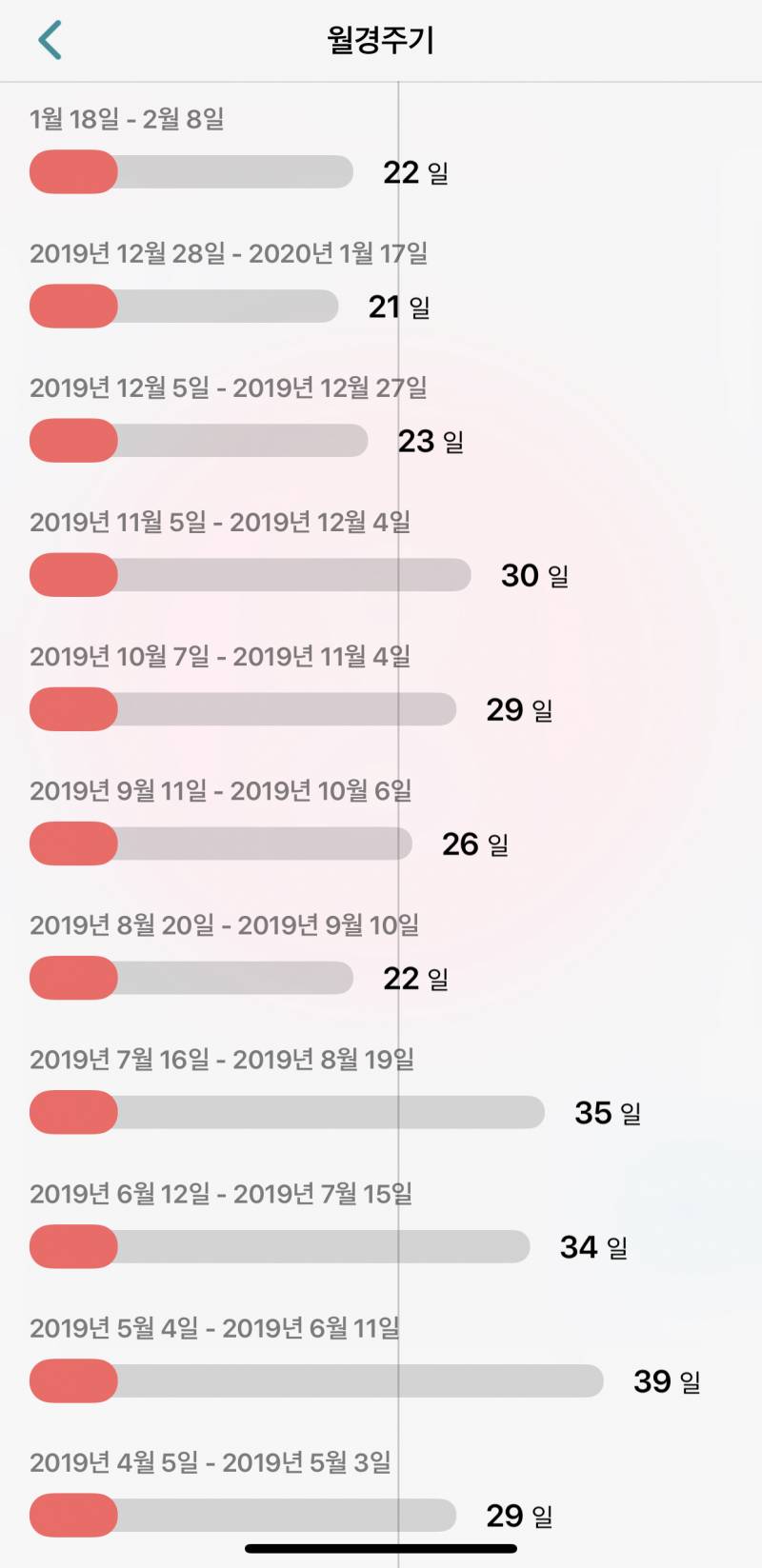Image resolution: width=762 pixels, height=1568 pixels.
Task: Tap the red segment of the 26 일 bar
Action: [71, 844]
